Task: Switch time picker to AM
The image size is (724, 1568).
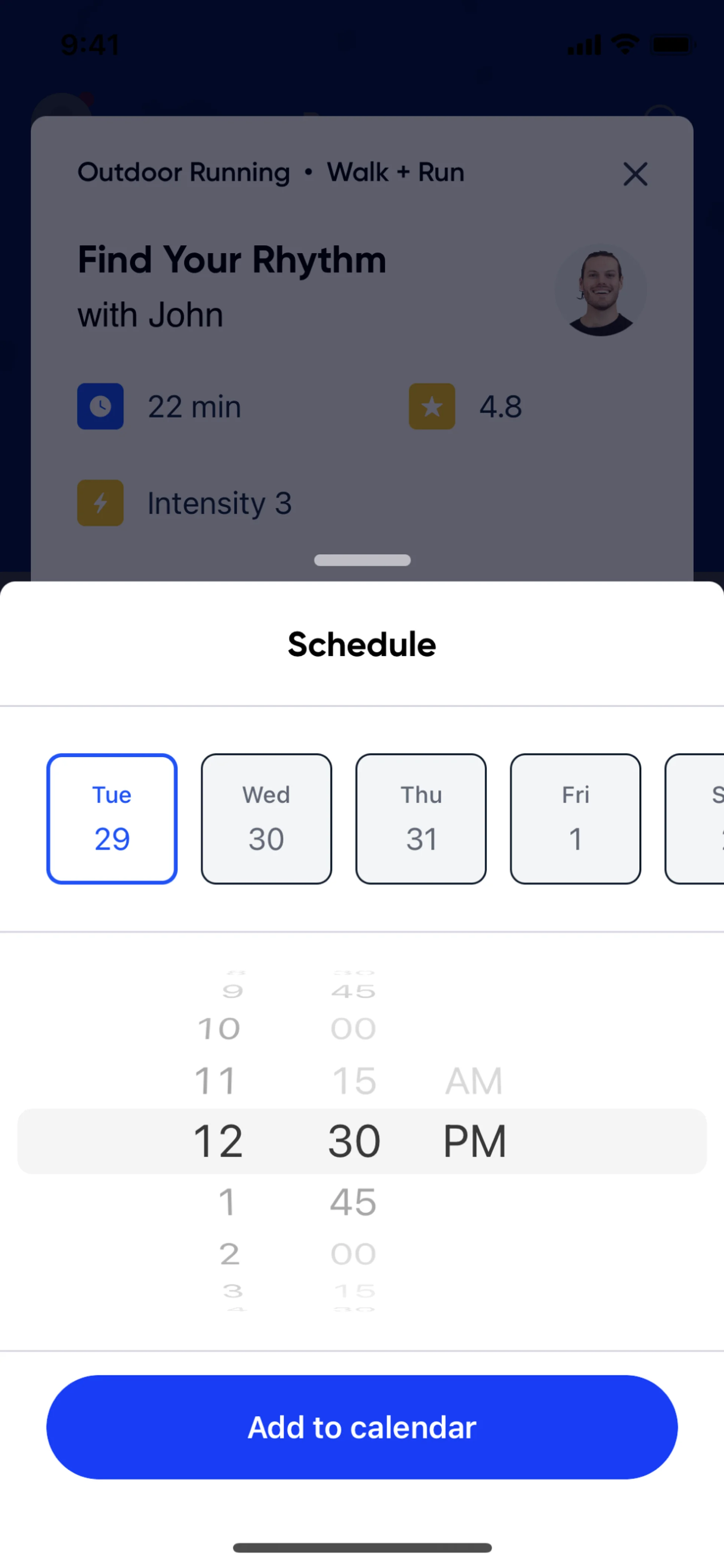Action: coord(474,1082)
